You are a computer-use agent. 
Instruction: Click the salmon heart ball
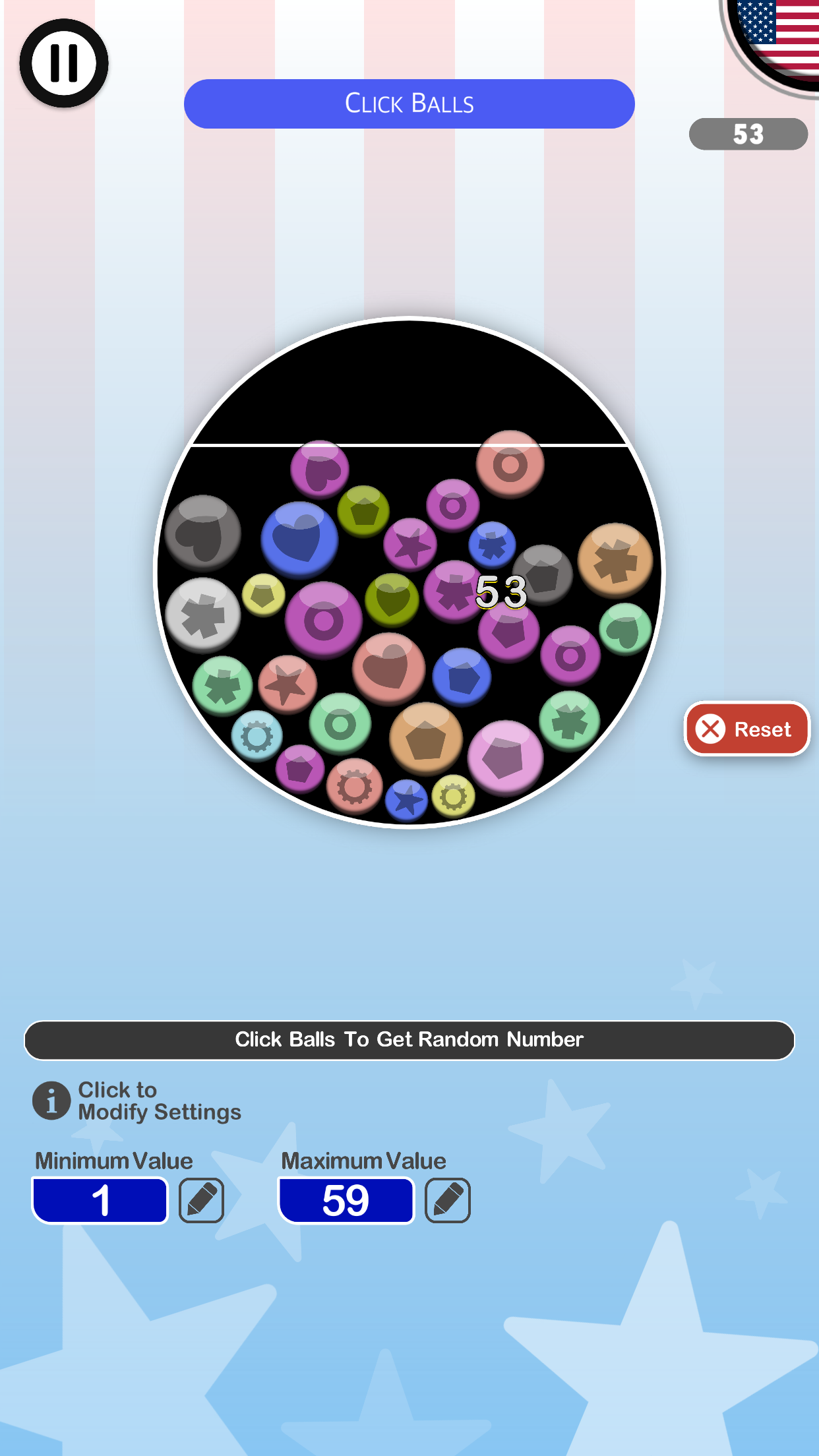click(388, 668)
